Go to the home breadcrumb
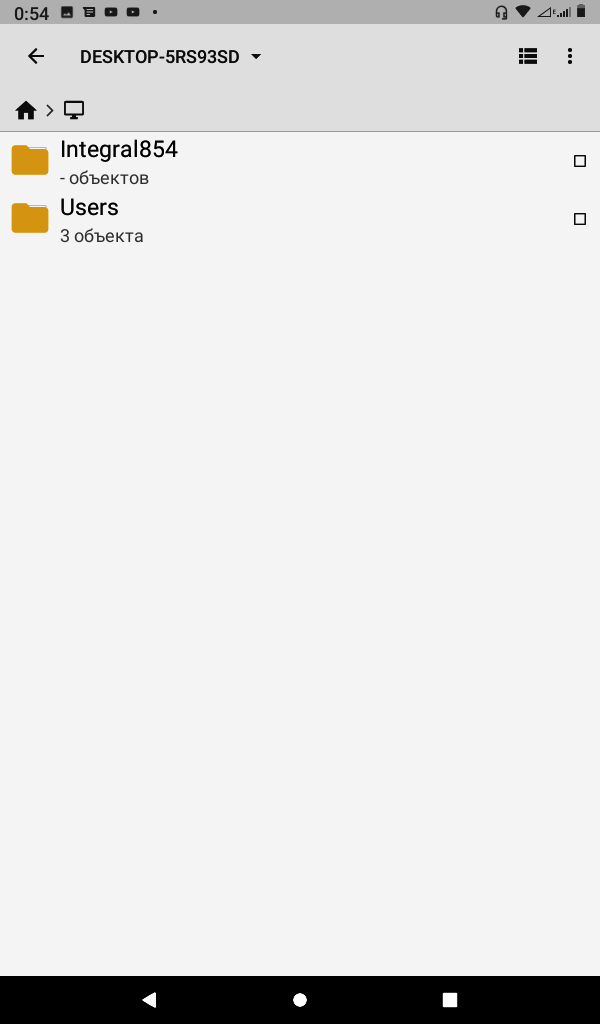The width and height of the screenshot is (600, 1024). 26,110
